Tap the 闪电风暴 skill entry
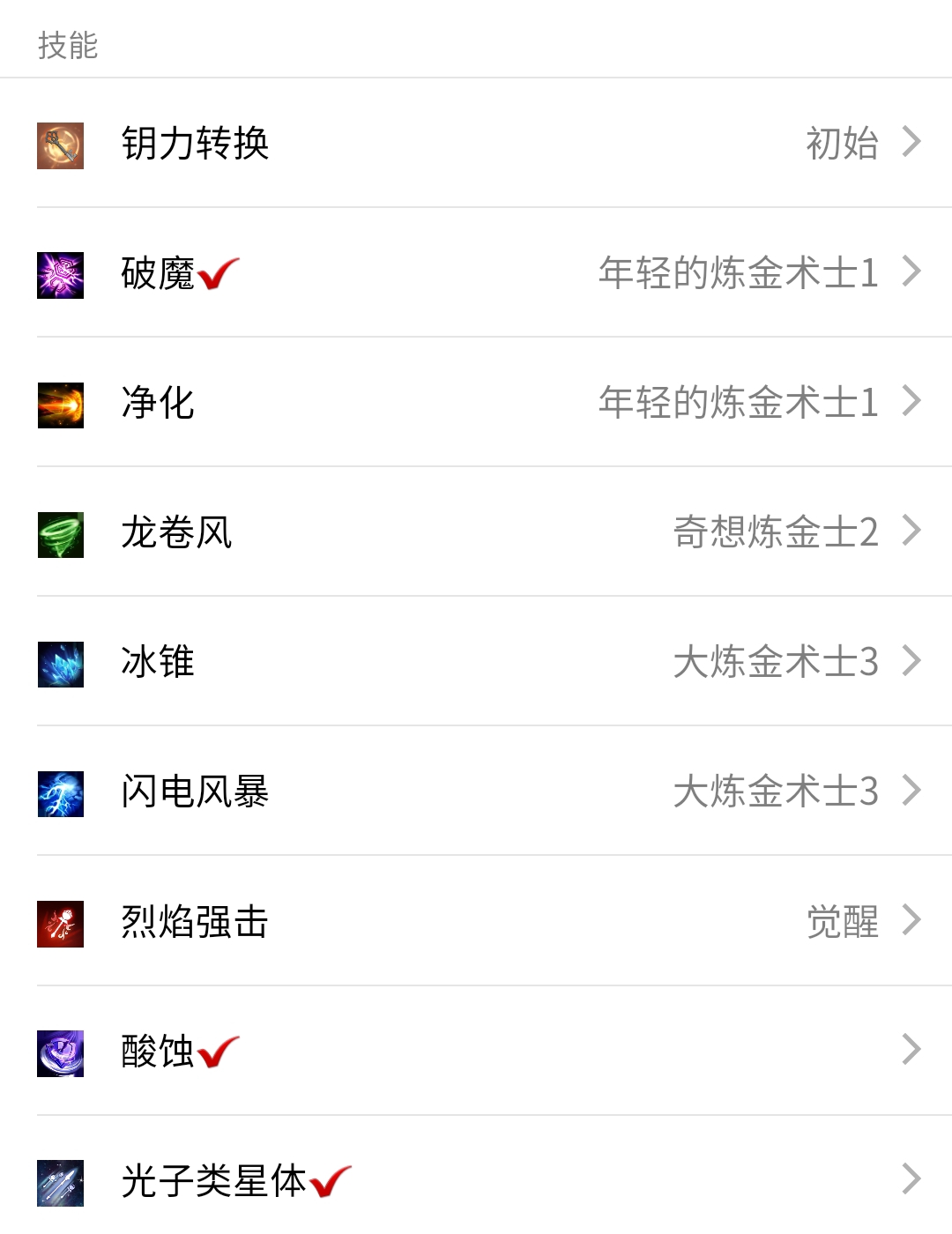Screen dimensions: 952x1234 point(476,792)
